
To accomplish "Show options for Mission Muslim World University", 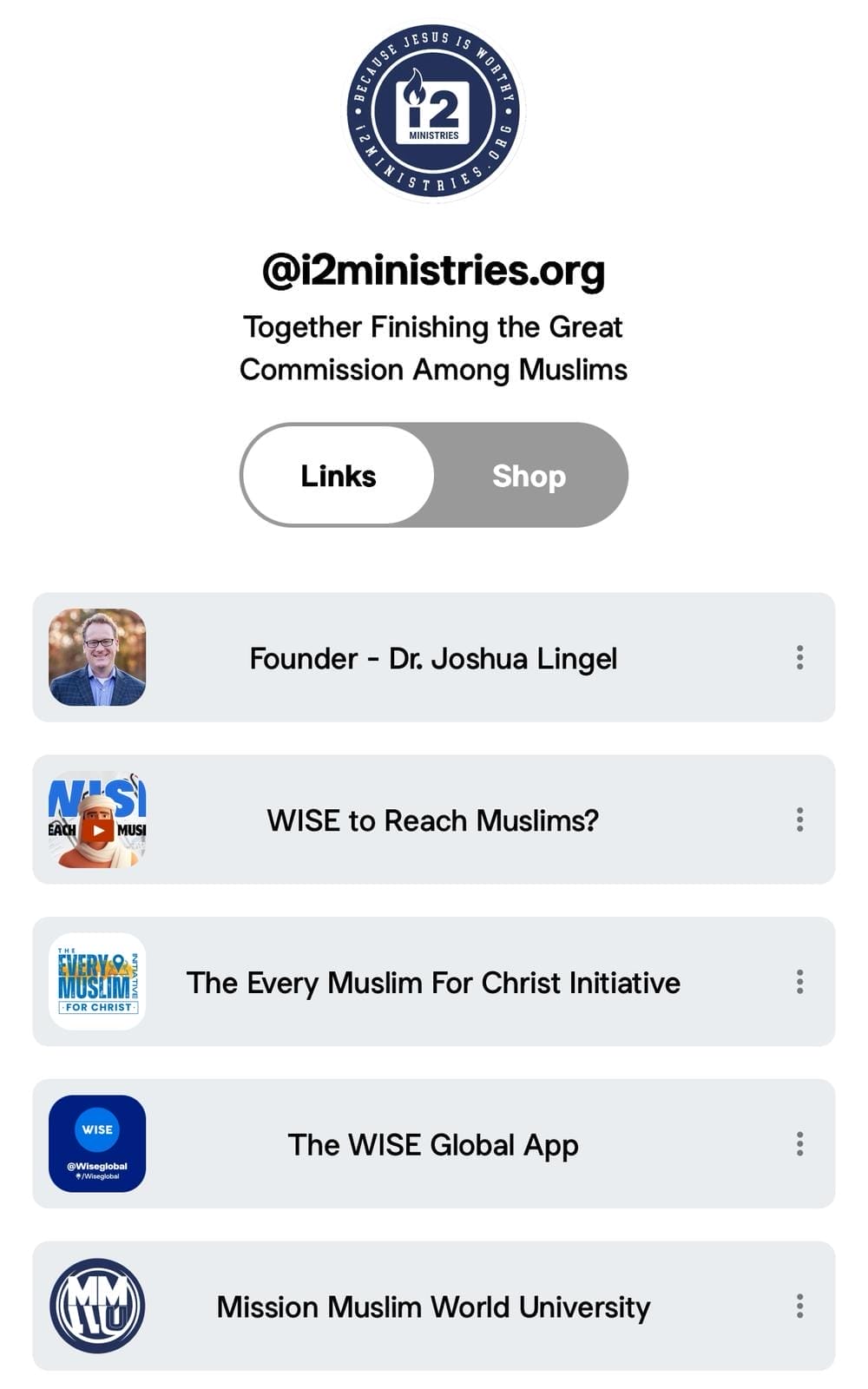I will pyautogui.click(x=799, y=1306).
